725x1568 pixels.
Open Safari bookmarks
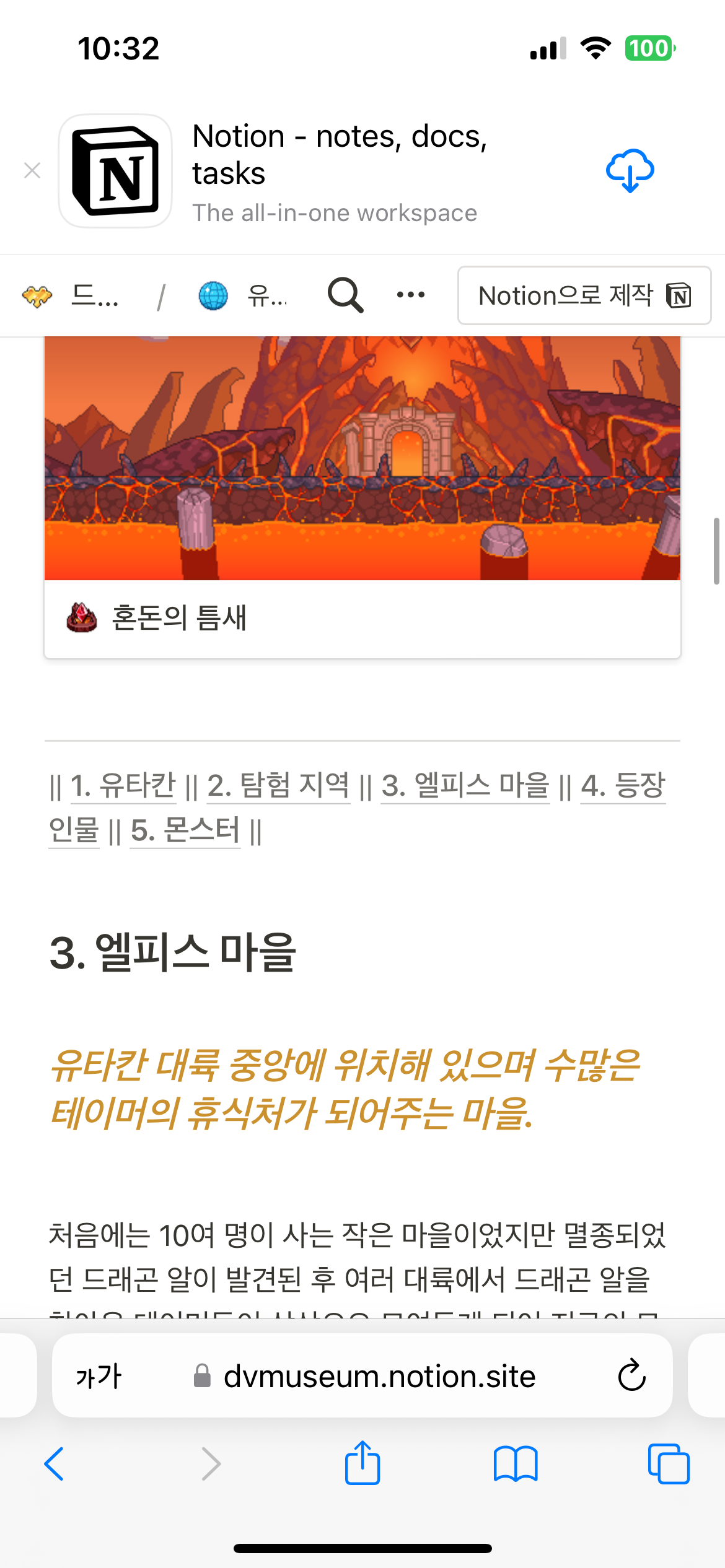pos(516,1464)
